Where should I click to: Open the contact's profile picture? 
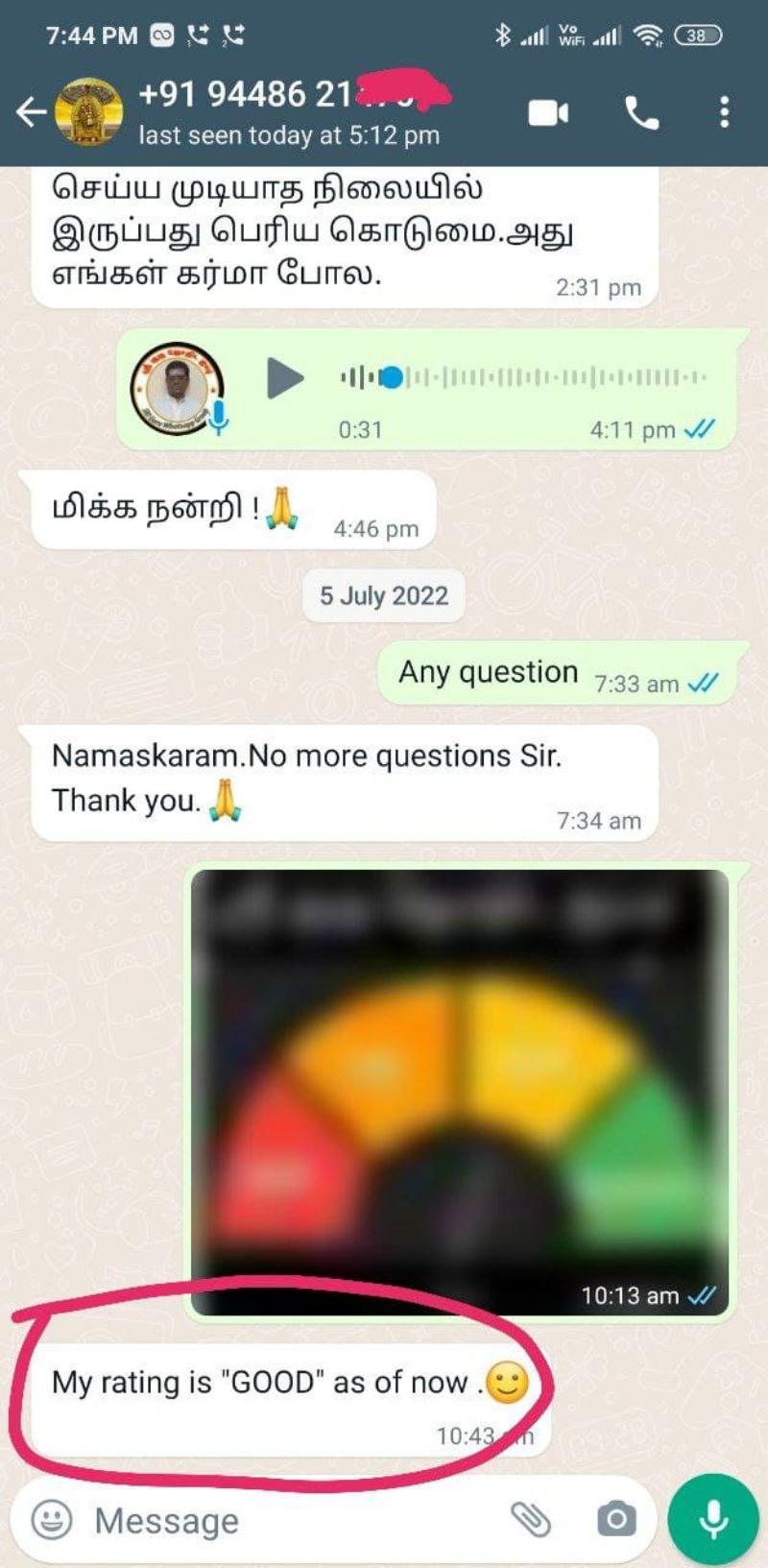pos(90,112)
